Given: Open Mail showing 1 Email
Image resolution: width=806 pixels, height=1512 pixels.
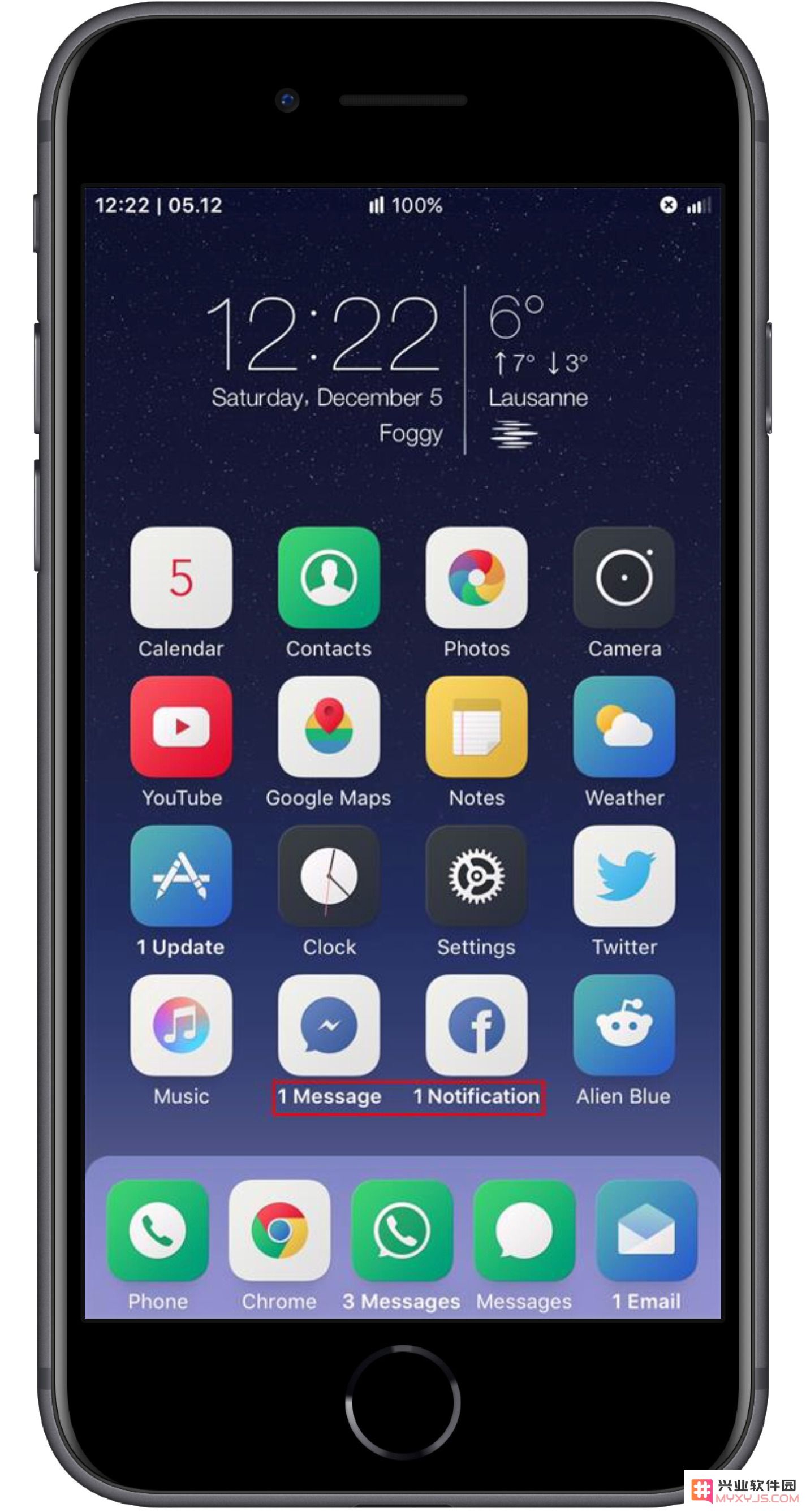Looking at the screenshot, I should pos(646,1230).
